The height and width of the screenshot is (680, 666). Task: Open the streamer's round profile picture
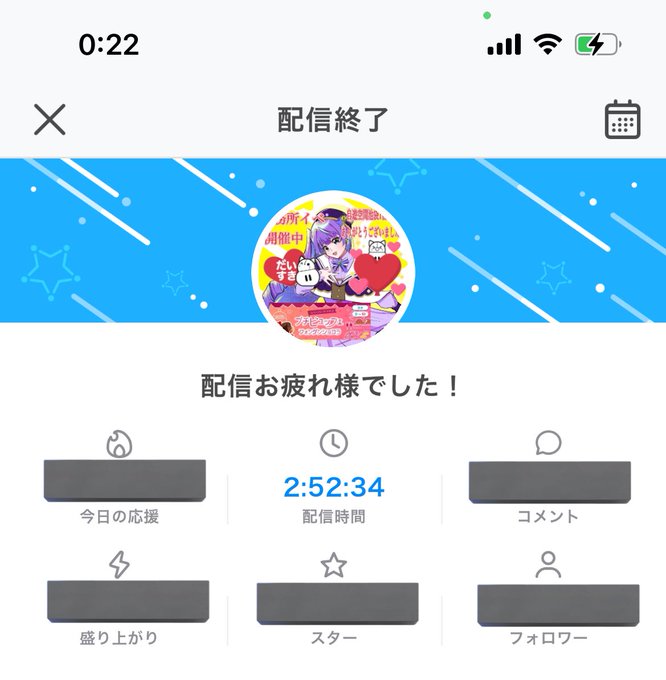click(x=333, y=269)
